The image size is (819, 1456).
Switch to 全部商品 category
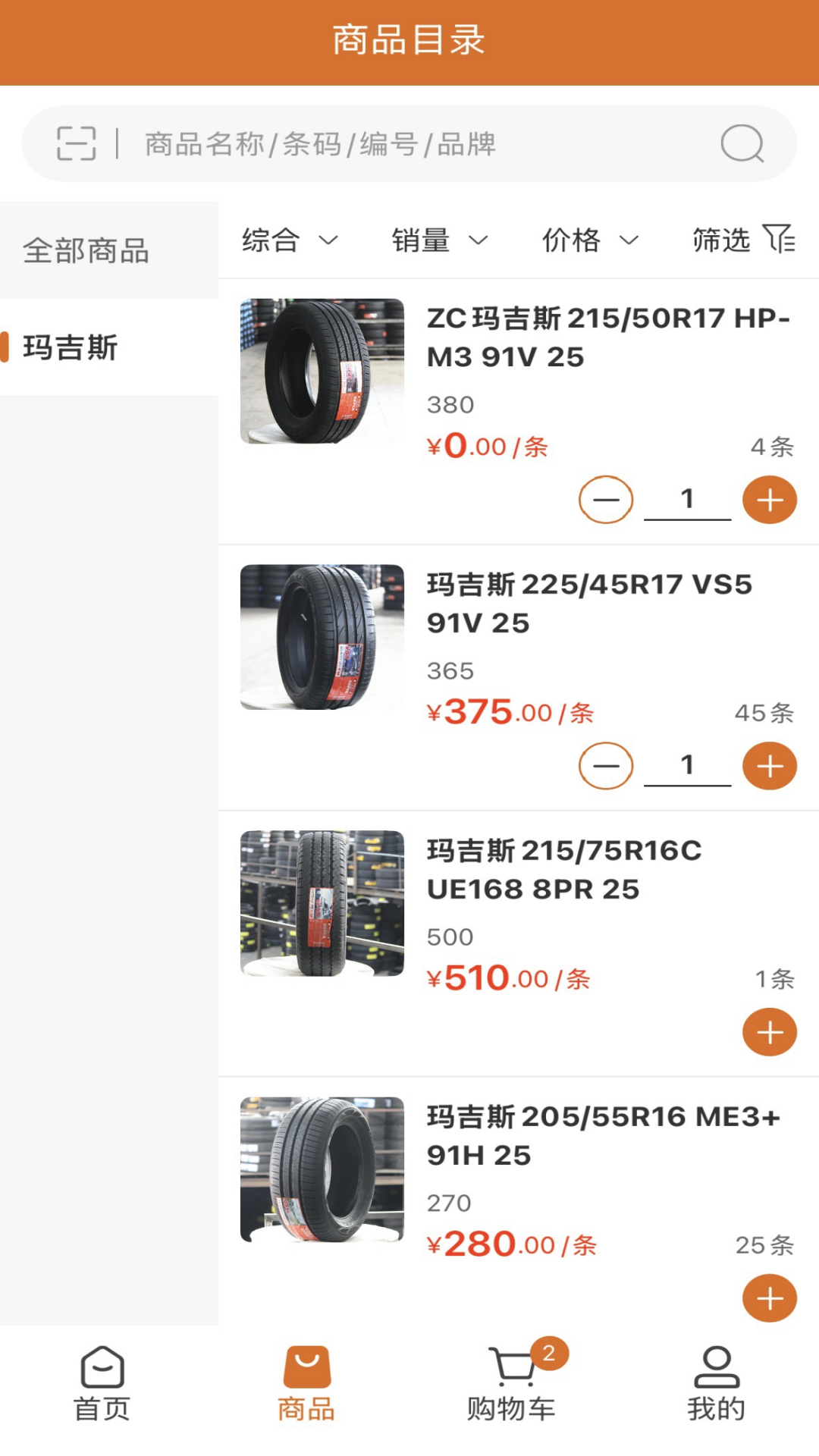86,250
